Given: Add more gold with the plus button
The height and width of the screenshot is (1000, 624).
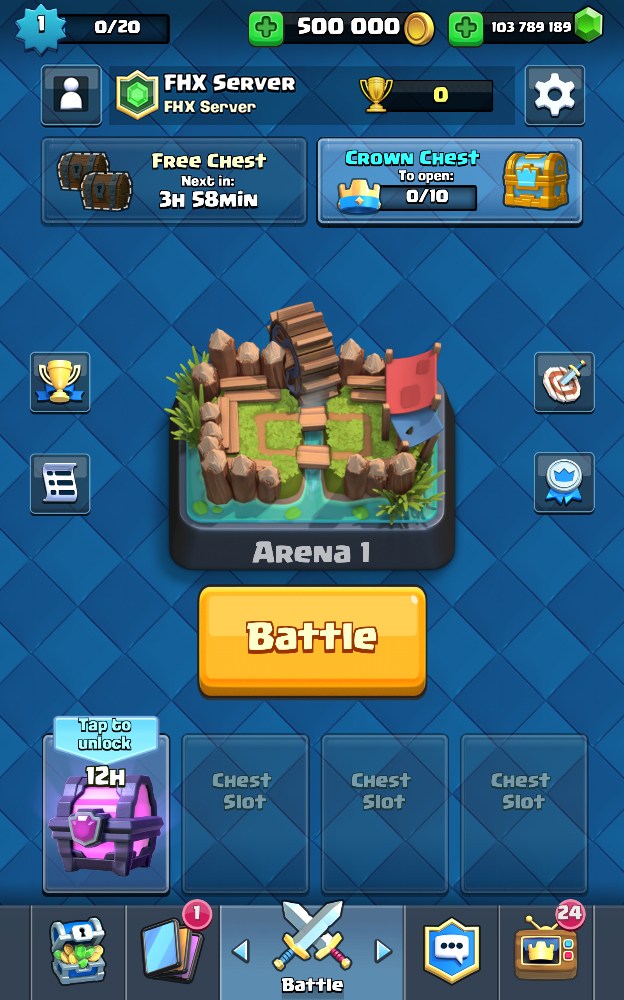Looking at the screenshot, I should (266, 27).
